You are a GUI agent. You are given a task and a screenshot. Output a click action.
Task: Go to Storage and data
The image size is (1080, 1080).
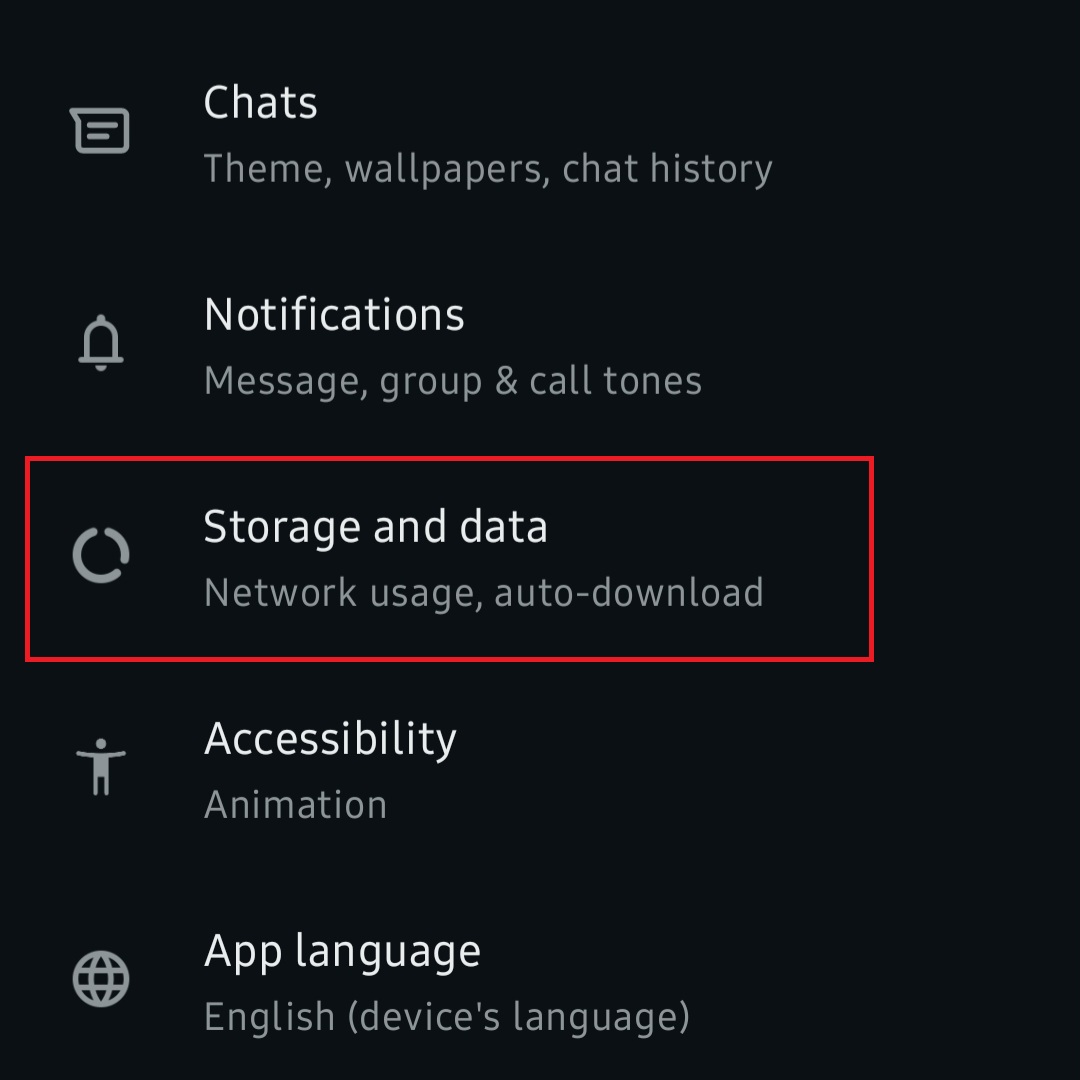click(376, 529)
